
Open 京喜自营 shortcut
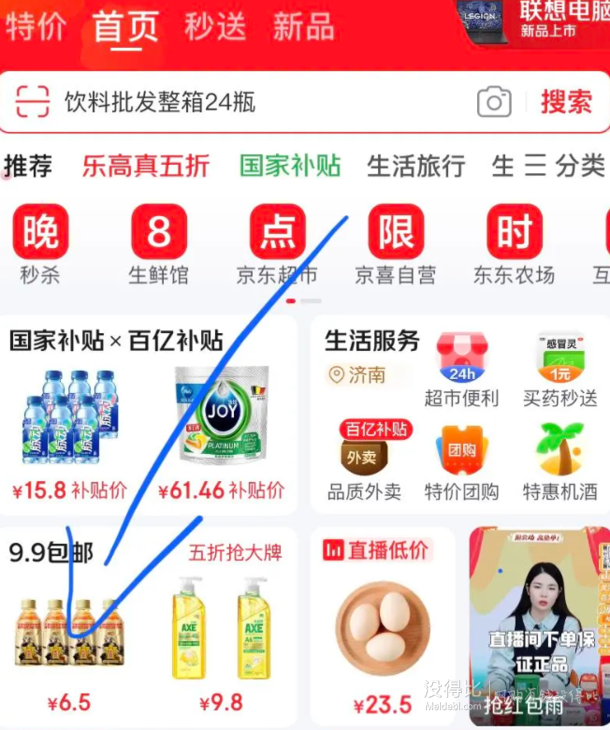point(395,245)
